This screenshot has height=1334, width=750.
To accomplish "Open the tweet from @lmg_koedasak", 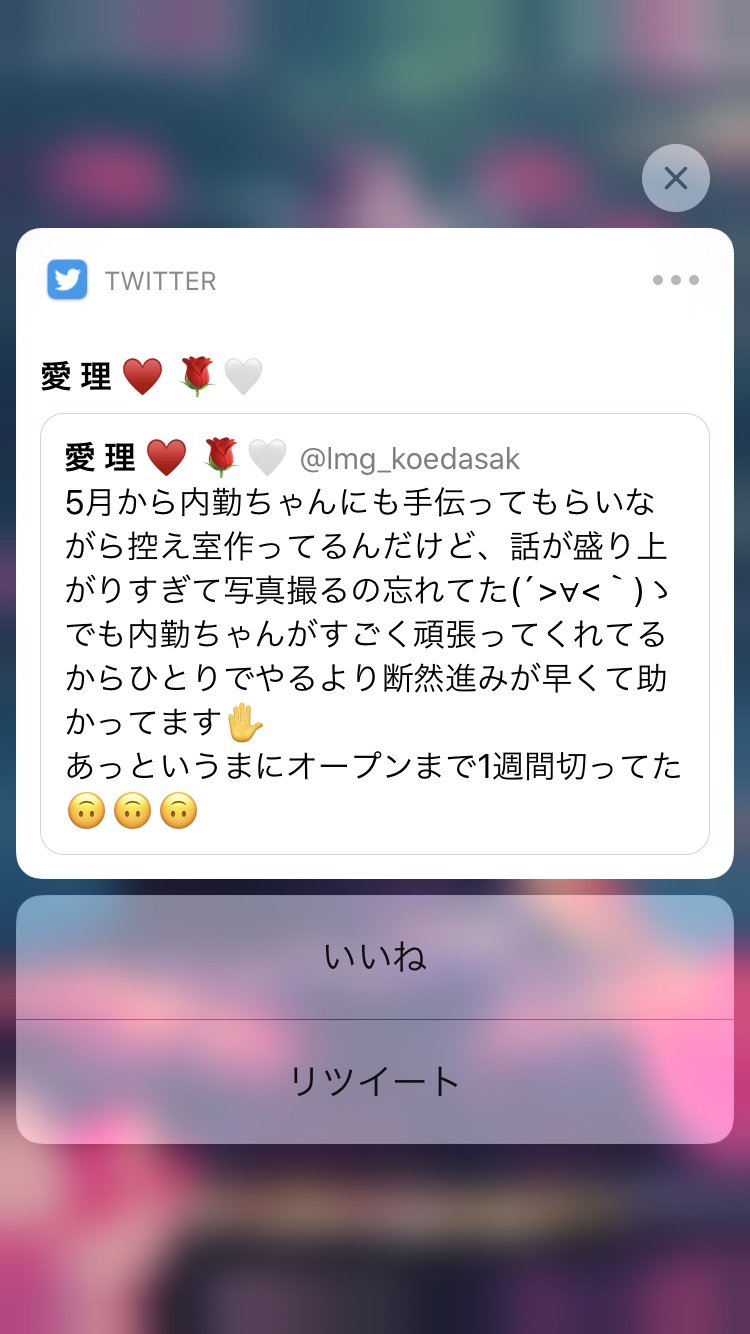I will [x=375, y=634].
